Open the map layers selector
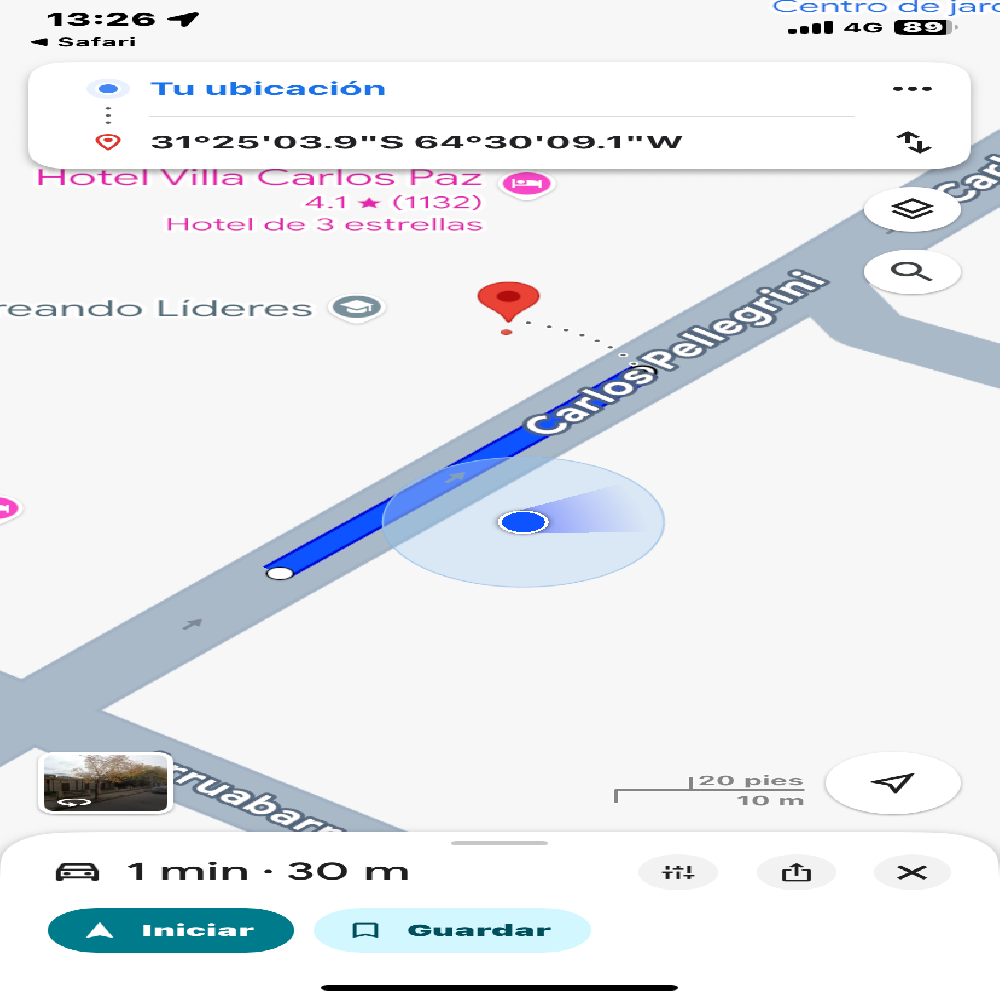Viewport: 1000px width, 1000px height. [x=911, y=210]
